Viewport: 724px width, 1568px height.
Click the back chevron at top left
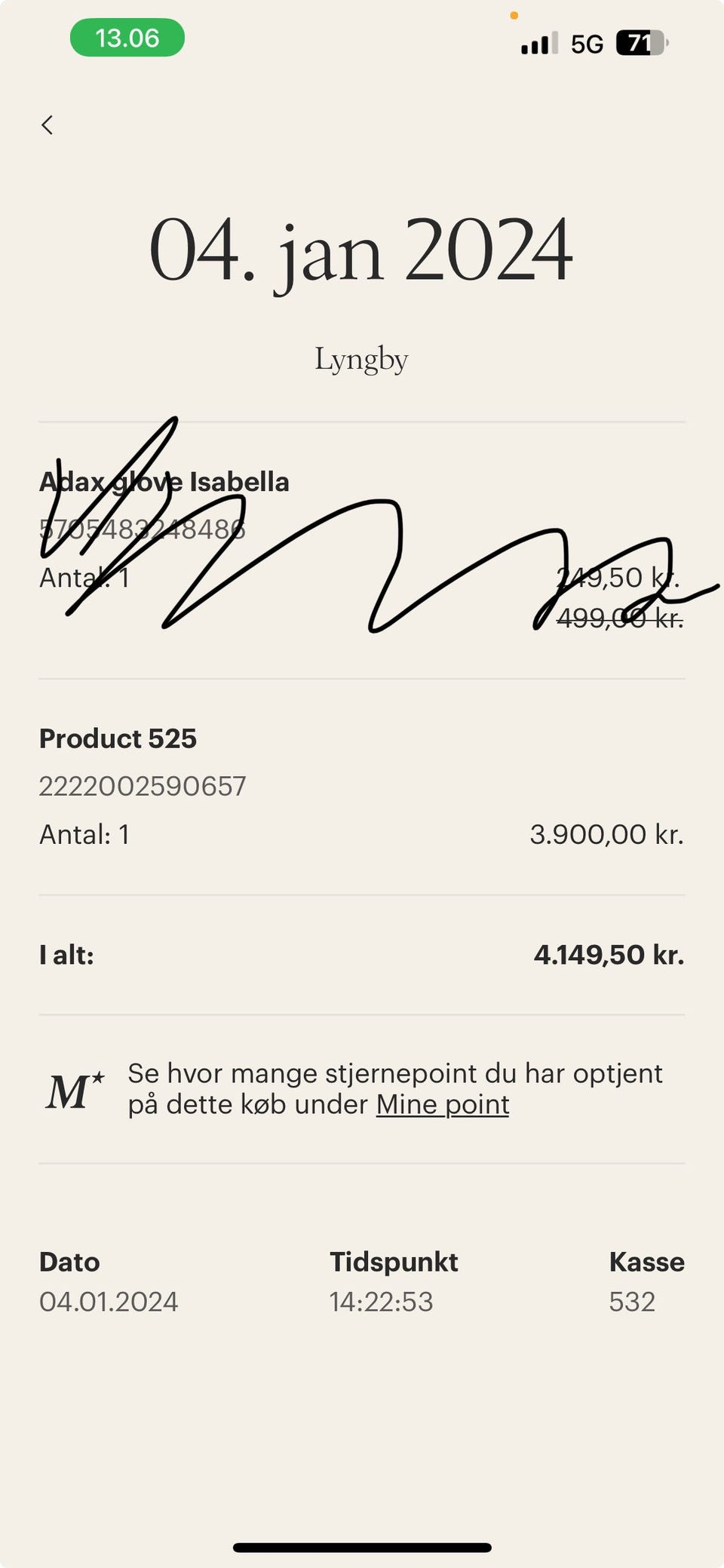(x=48, y=124)
